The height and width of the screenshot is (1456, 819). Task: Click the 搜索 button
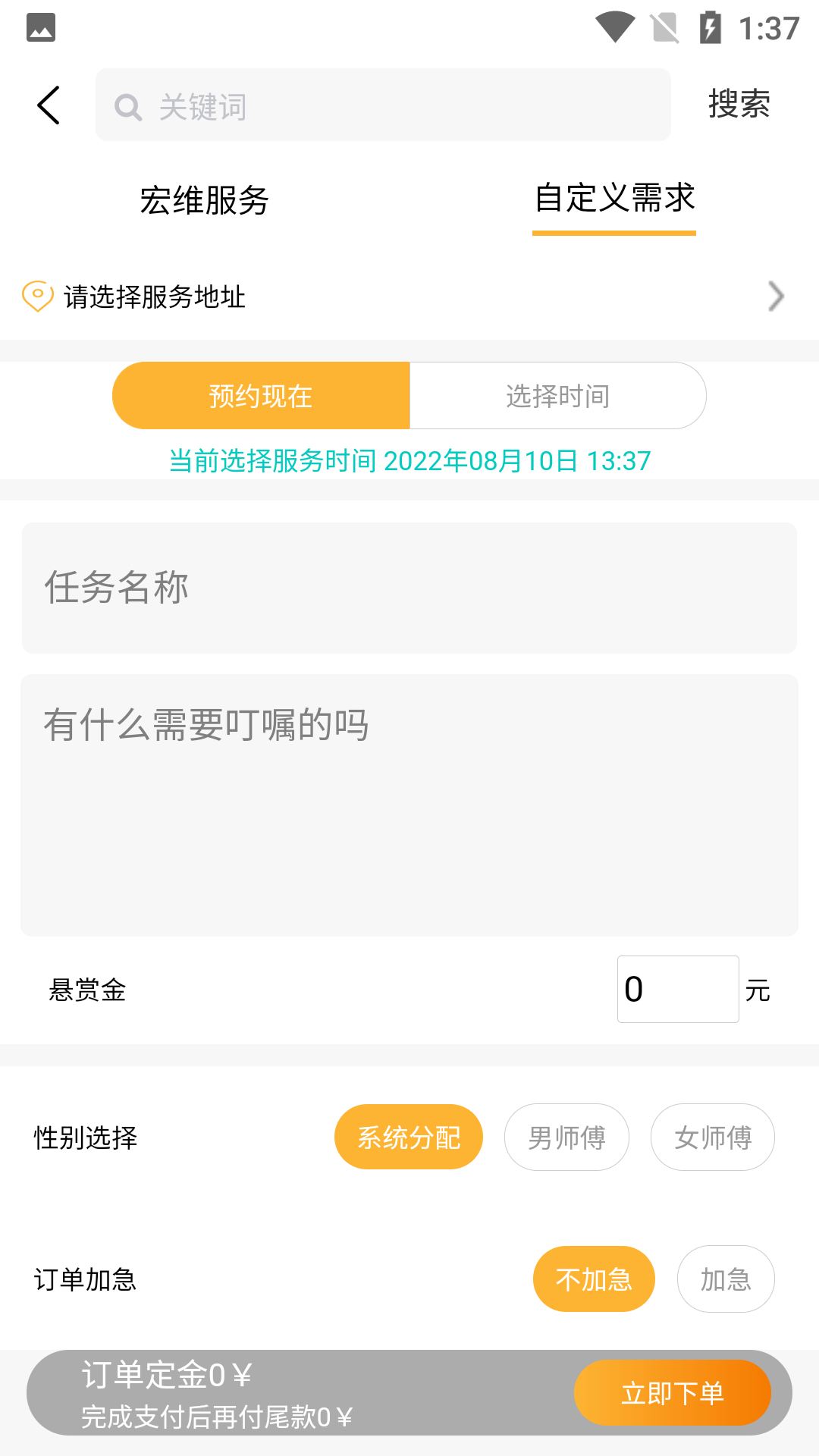pos(739,103)
